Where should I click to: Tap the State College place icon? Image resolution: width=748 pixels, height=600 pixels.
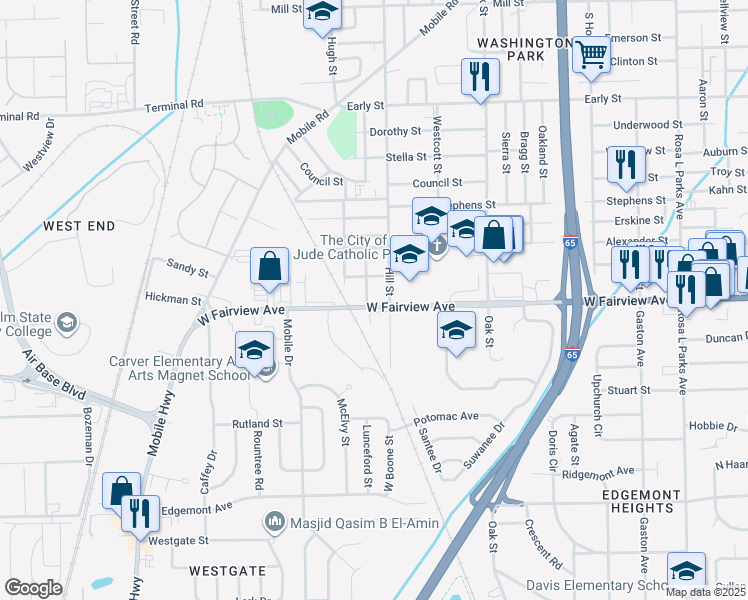point(67,323)
